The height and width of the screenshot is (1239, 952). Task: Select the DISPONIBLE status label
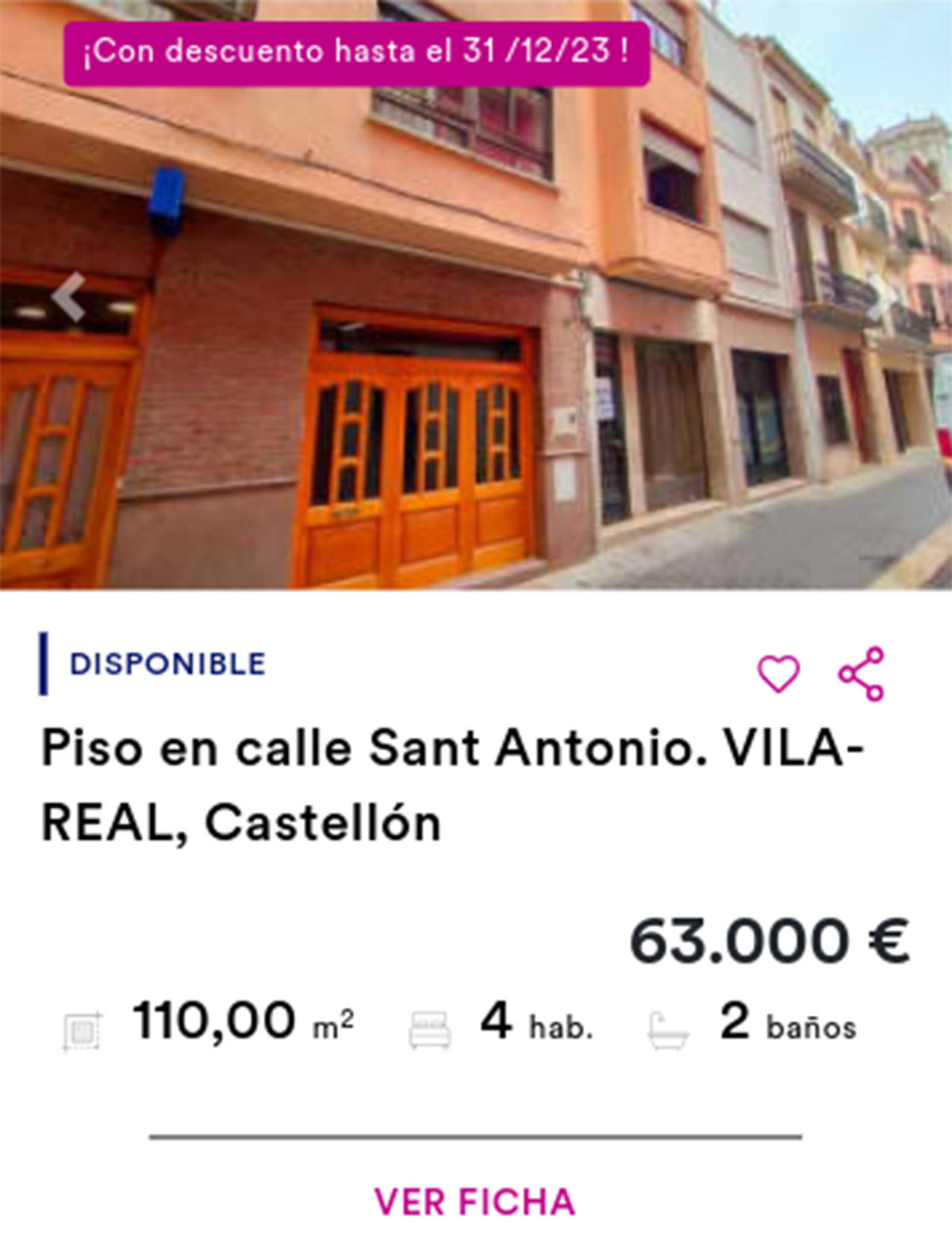pos(167,664)
